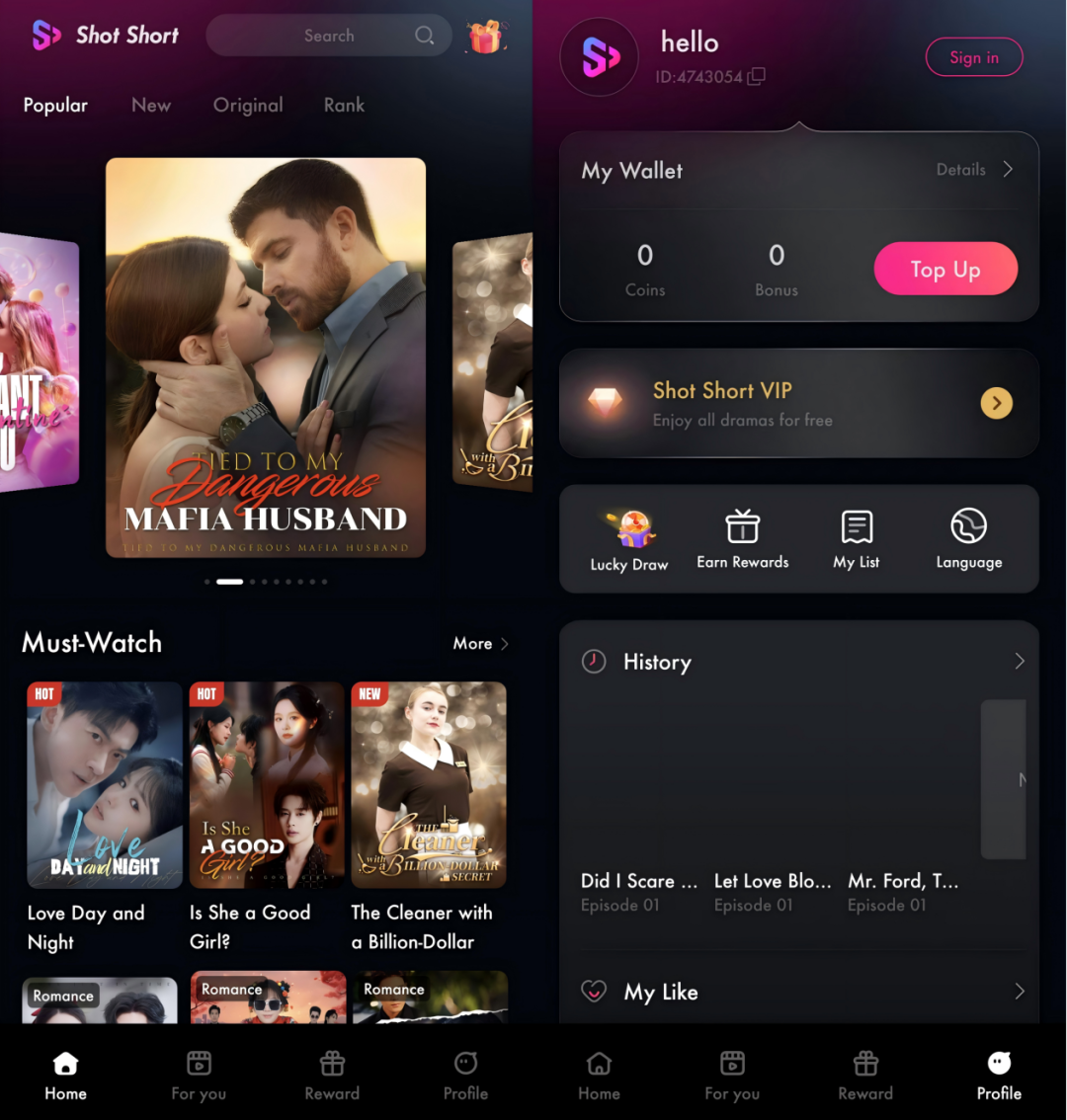Open Love Day and Night drama
Viewport: 1067px width, 1120px height.
[x=105, y=785]
